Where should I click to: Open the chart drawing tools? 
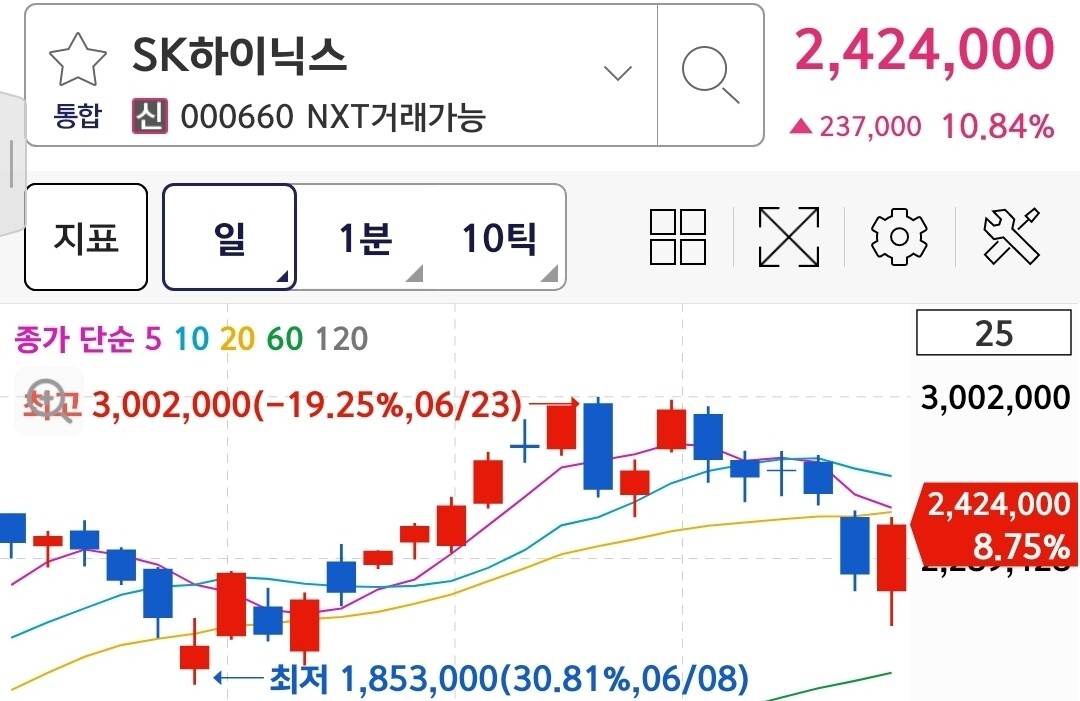click(x=1011, y=236)
